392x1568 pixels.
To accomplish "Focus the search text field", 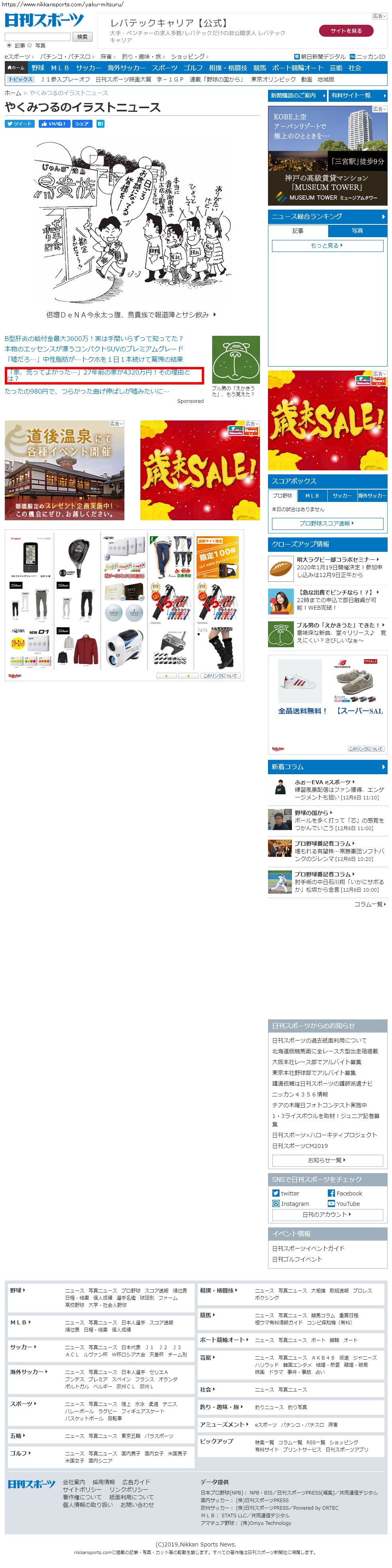I will 37,37.
